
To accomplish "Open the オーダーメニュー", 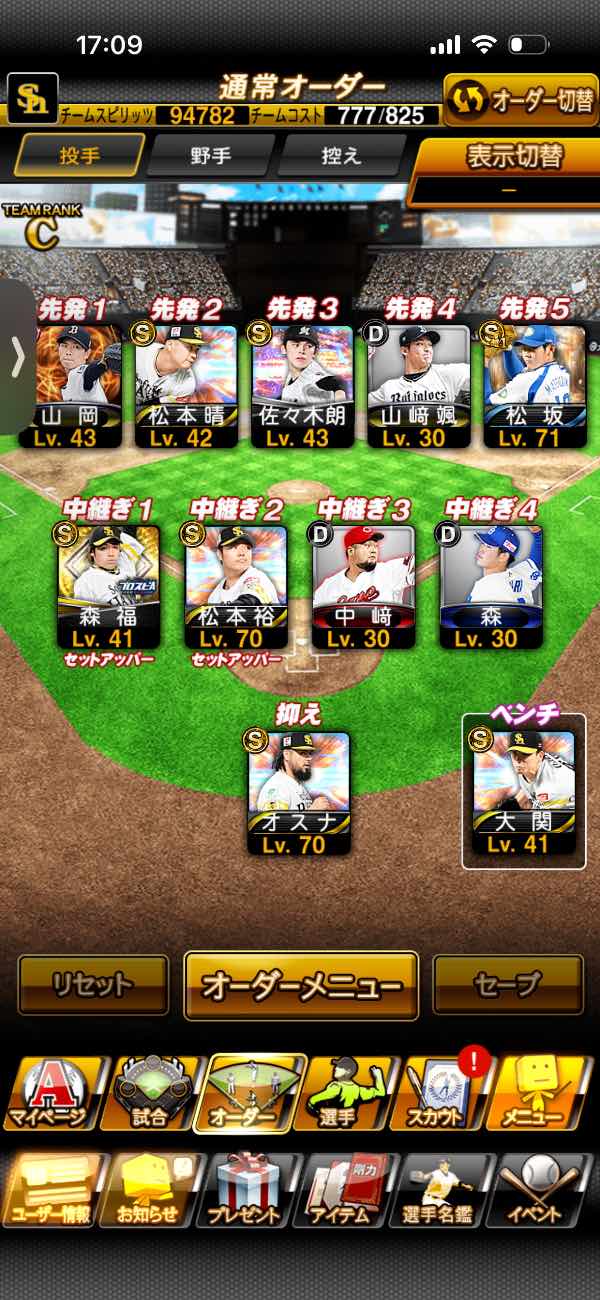I will (x=301, y=985).
